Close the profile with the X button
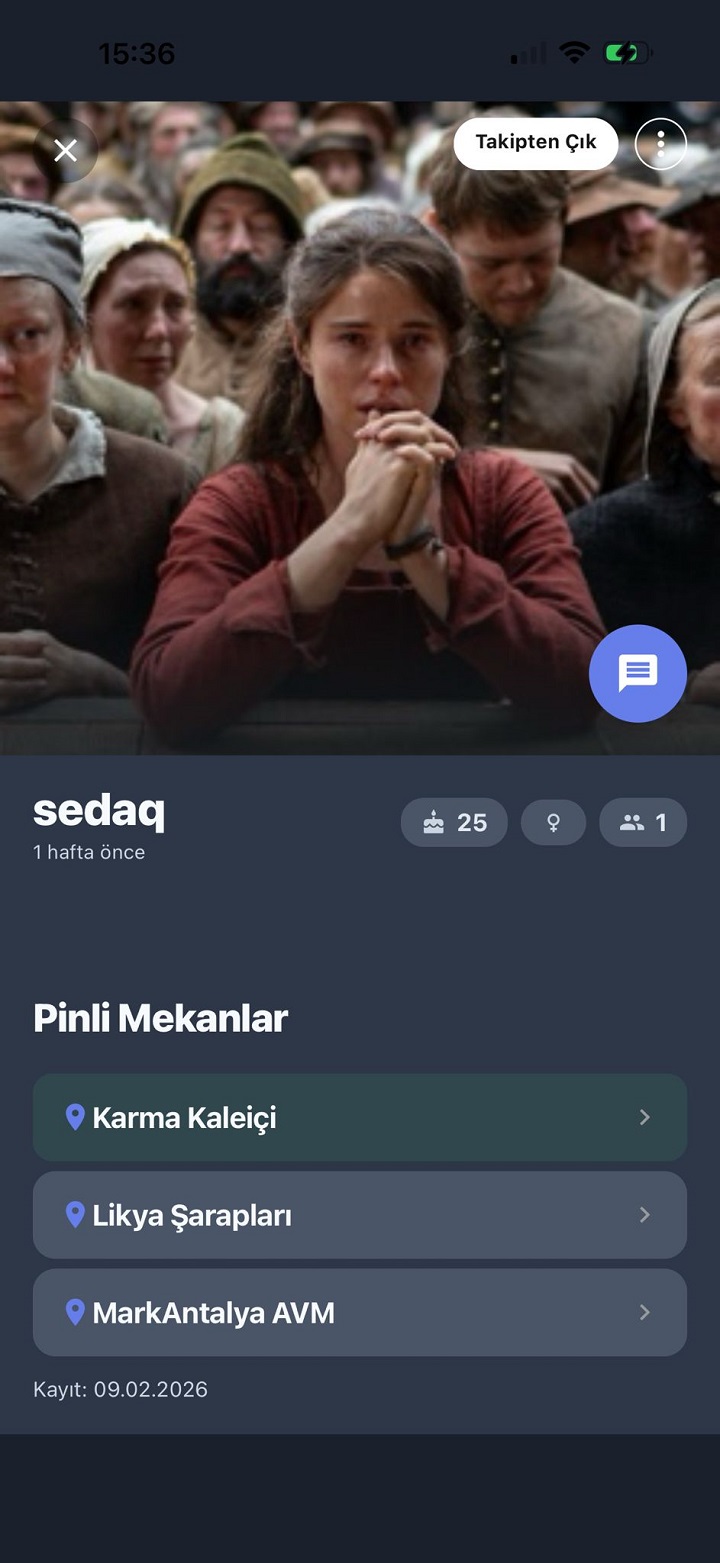The image size is (720, 1563). pos(66,150)
